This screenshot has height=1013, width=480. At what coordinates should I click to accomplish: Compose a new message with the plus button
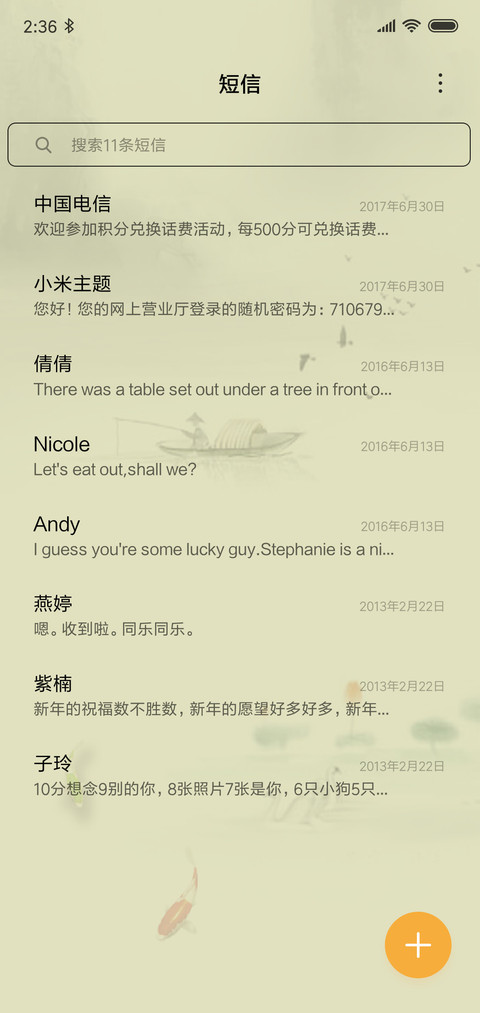point(418,945)
